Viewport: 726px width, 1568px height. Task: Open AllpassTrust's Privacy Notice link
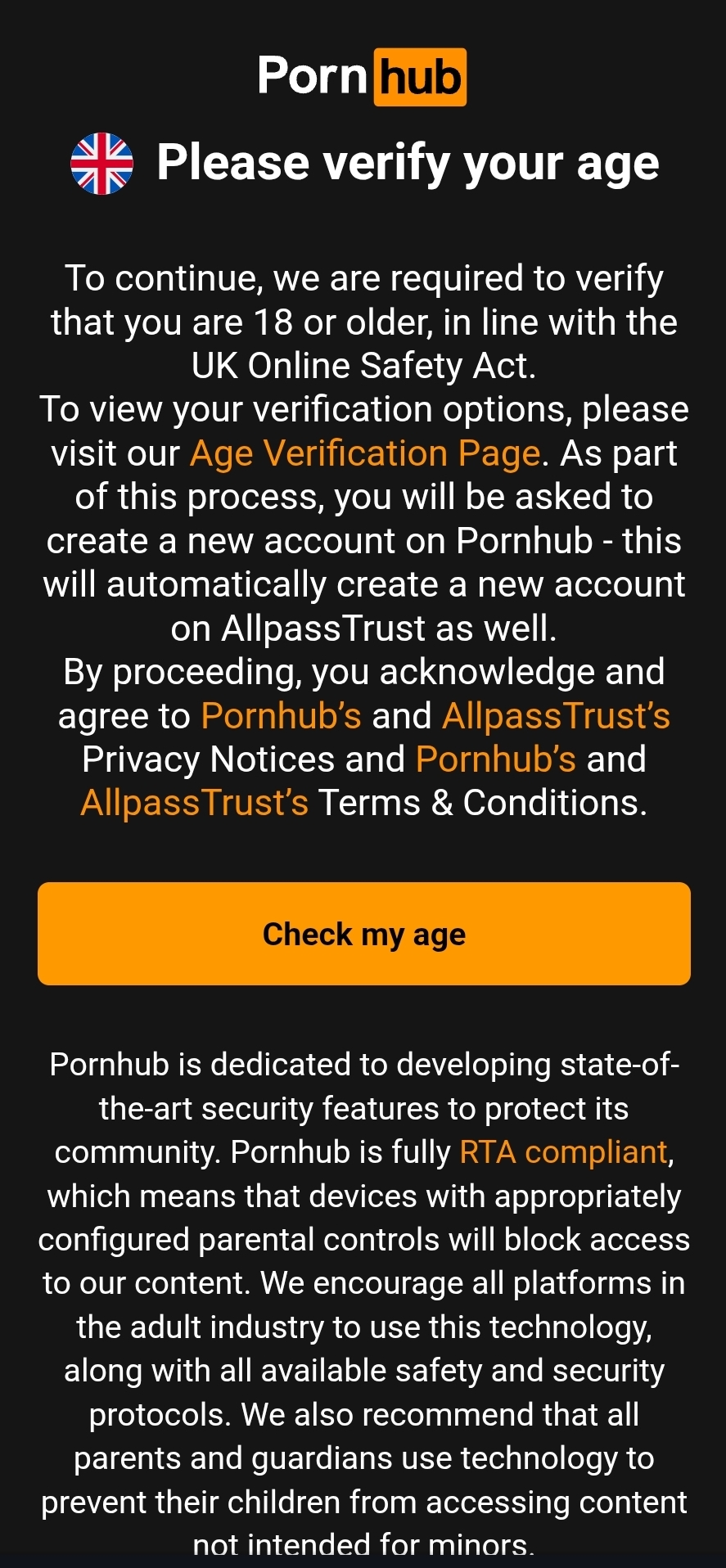(556, 716)
